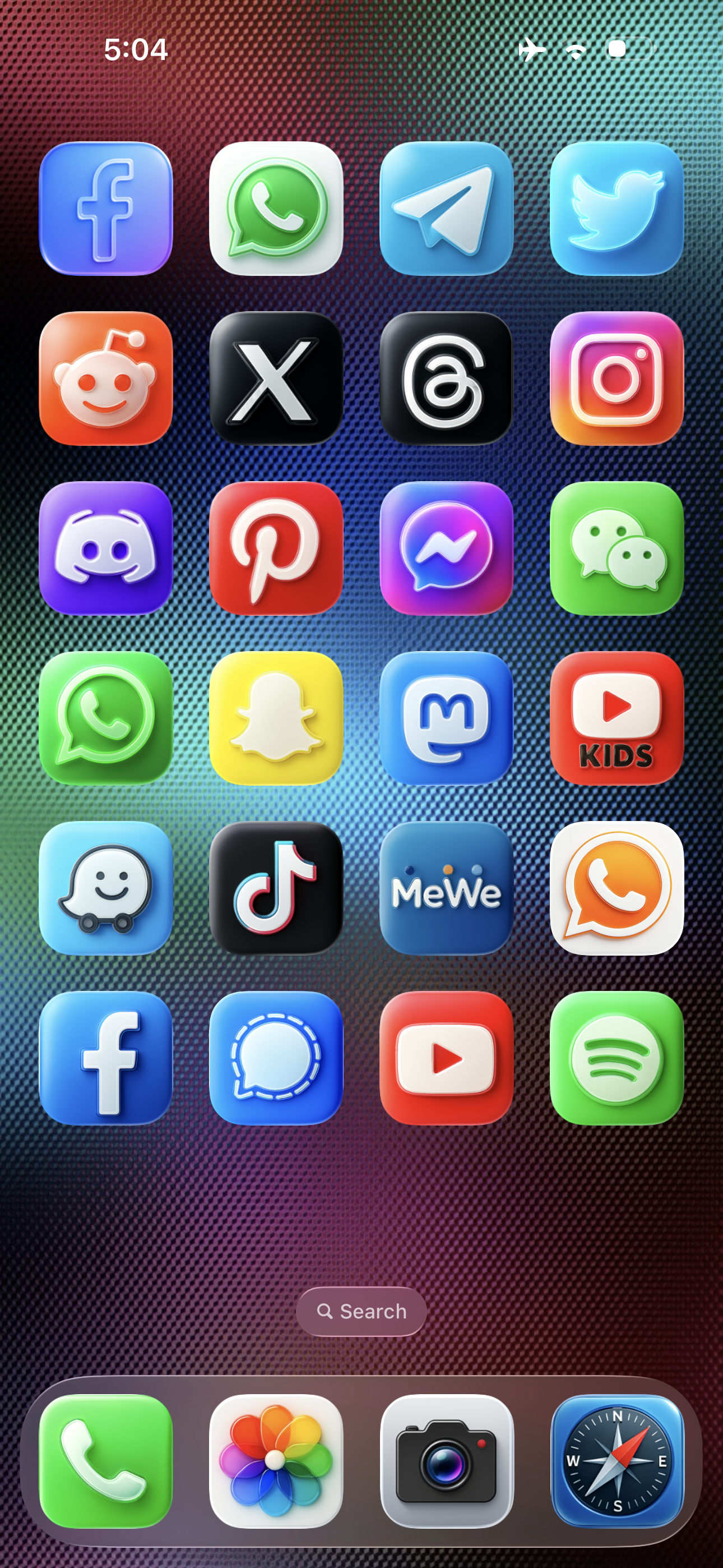Image resolution: width=723 pixels, height=1568 pixels.
Task: Launch Waze
Action: coord(106,888)
